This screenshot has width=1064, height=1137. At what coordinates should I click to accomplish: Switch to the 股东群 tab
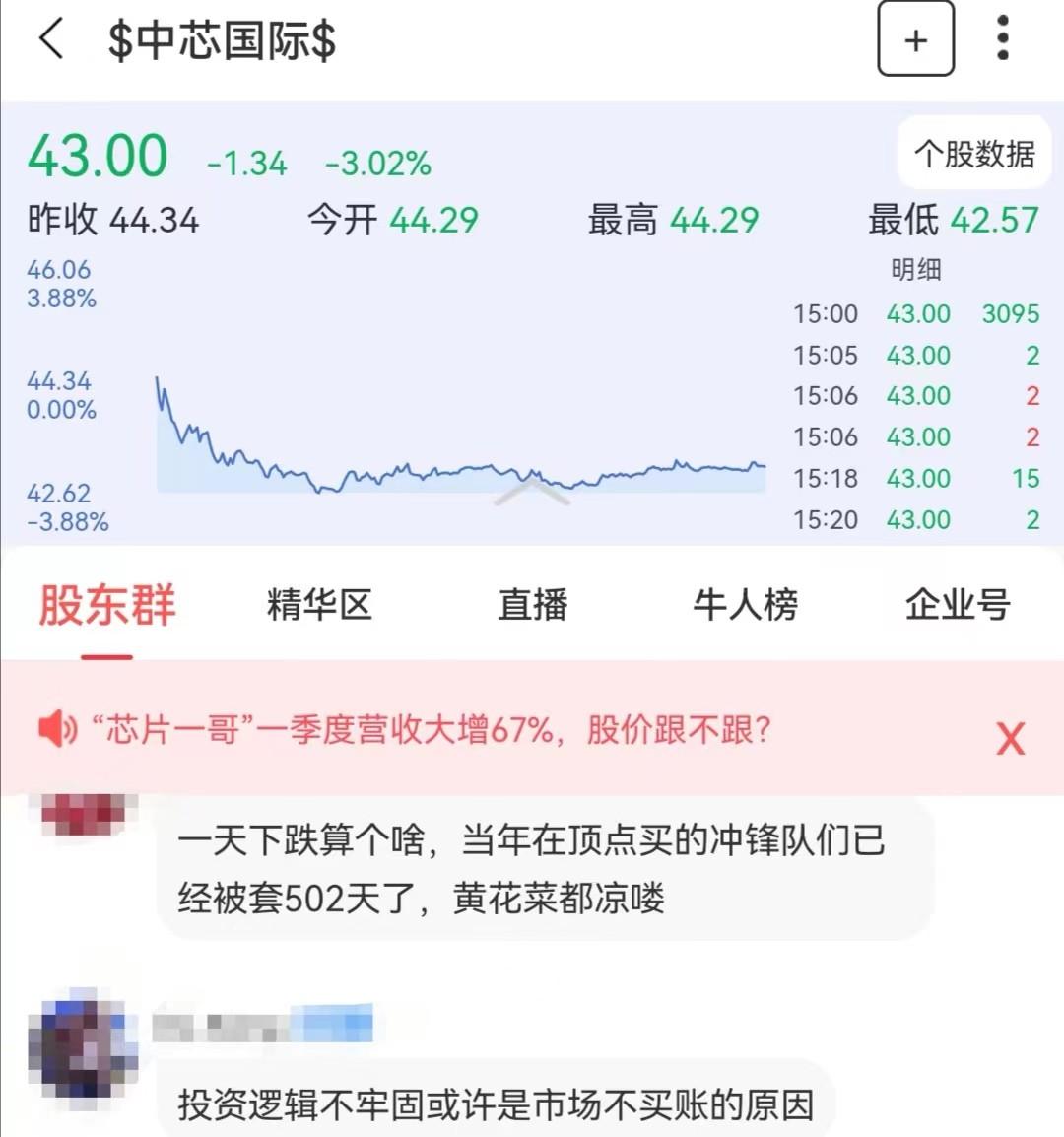(x=106, y=604)
